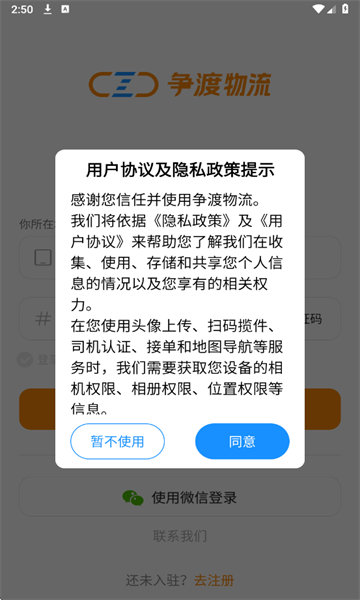
Task: Decline with the 暂不使用 button
Action: (117, 441)
